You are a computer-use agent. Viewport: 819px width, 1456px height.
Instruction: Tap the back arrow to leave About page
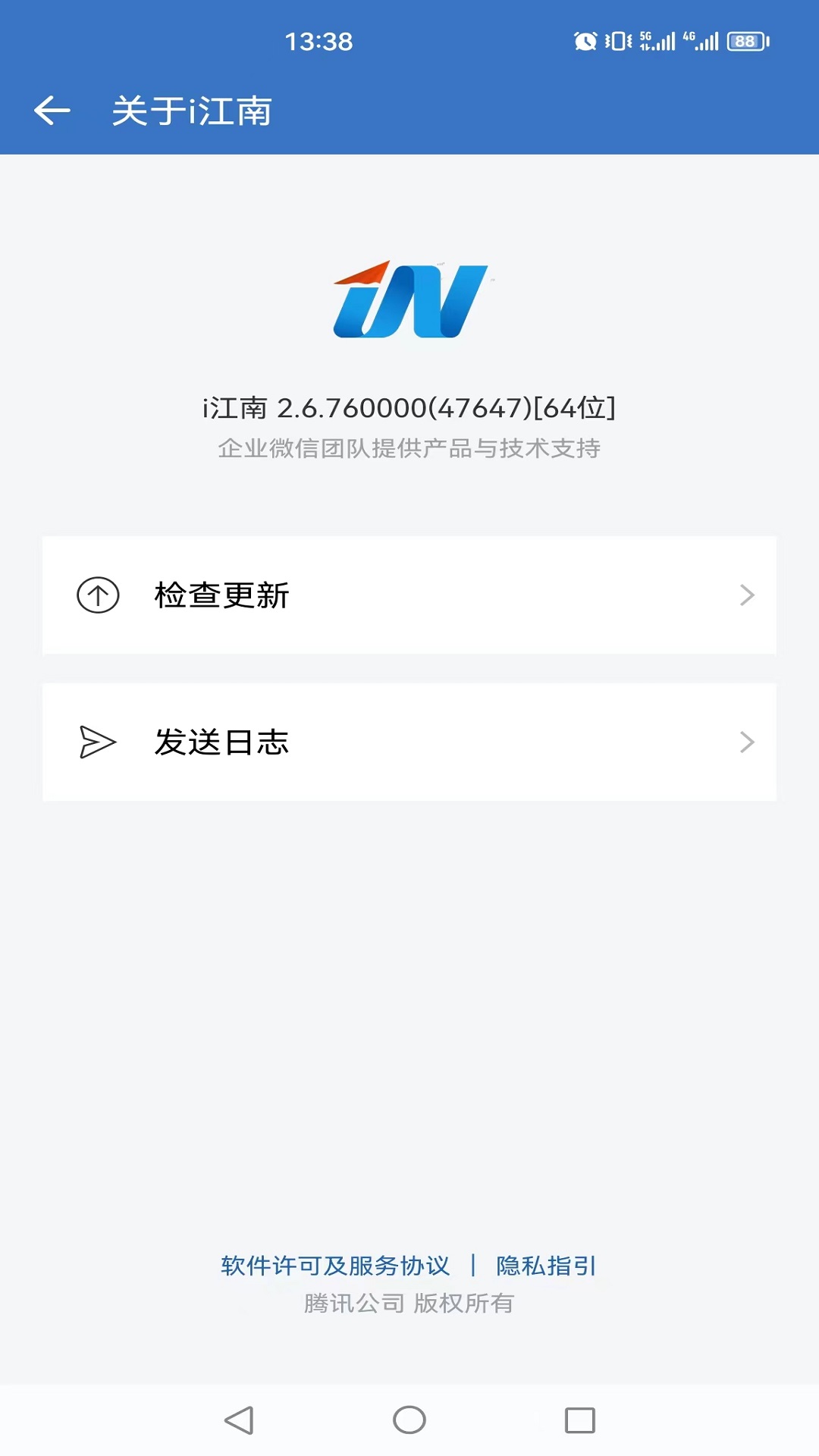(53, 111)
